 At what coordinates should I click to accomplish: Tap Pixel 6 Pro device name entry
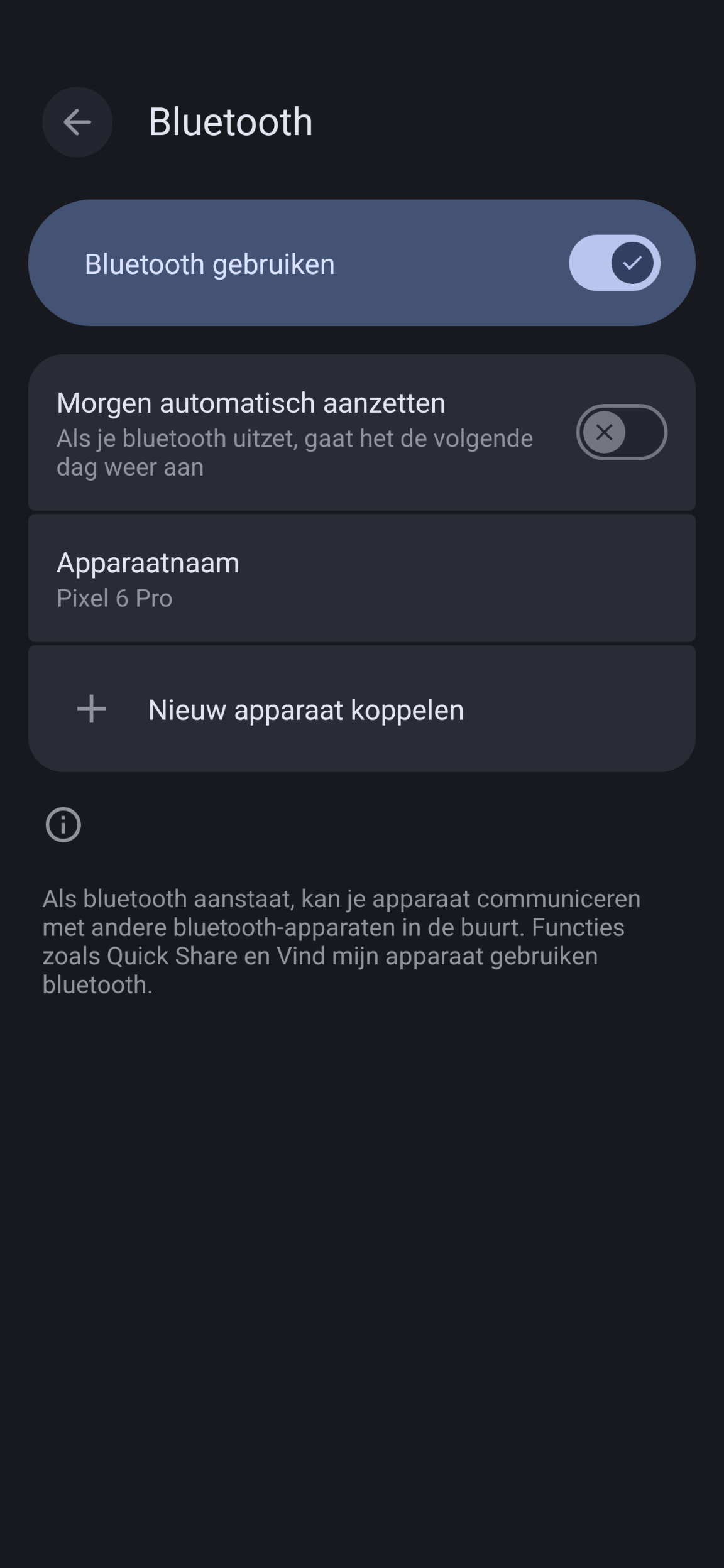pyautogui.click(x=116, y=598)
